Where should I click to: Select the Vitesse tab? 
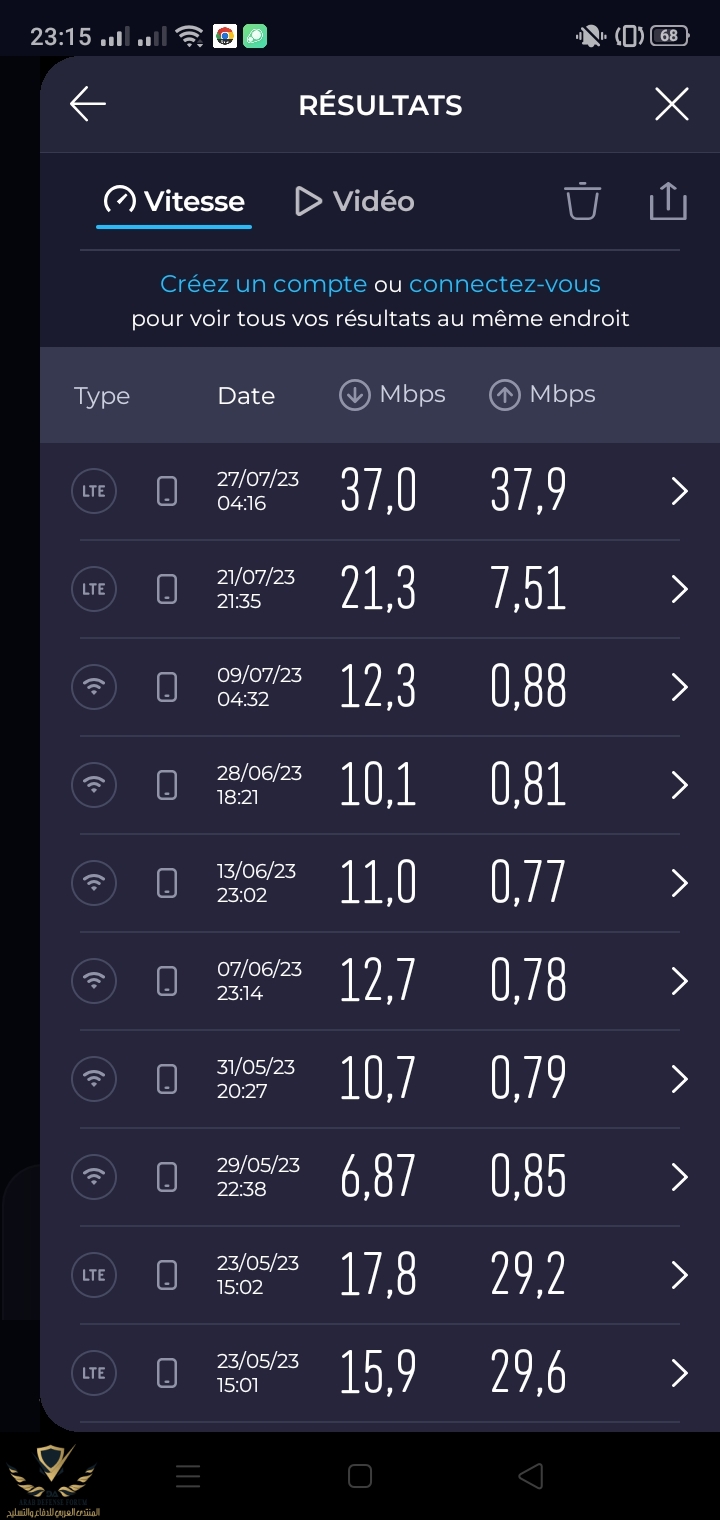(x=175, y=201)
